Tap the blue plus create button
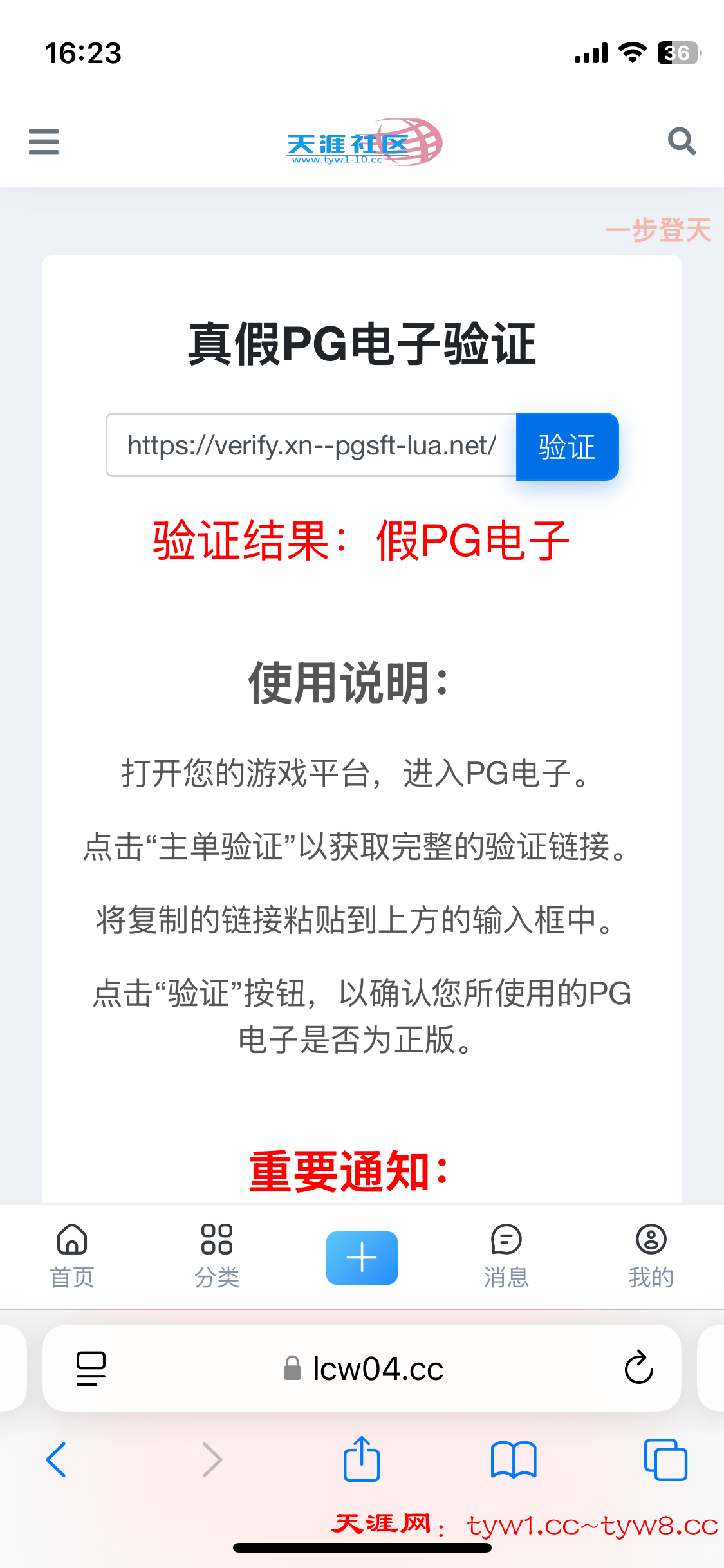724x1568 pixels. coord(362,1258)
